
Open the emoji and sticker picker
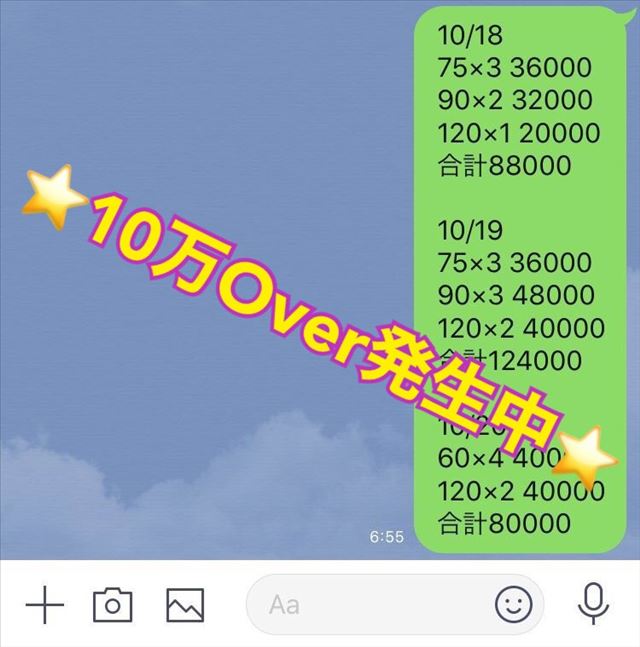pos(514,604)
